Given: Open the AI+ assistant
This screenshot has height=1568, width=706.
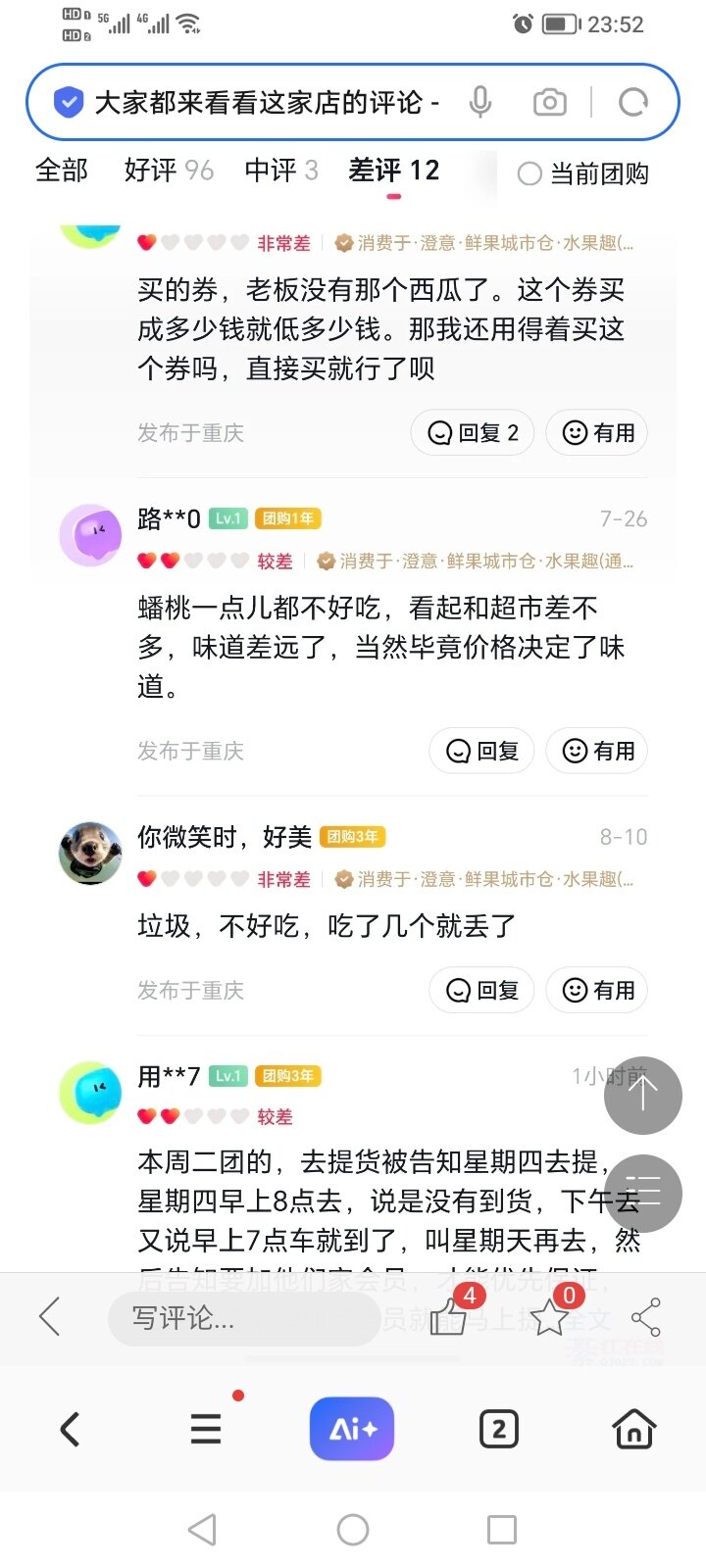Looking at the screenshot, I should [x=352, y=1429].
